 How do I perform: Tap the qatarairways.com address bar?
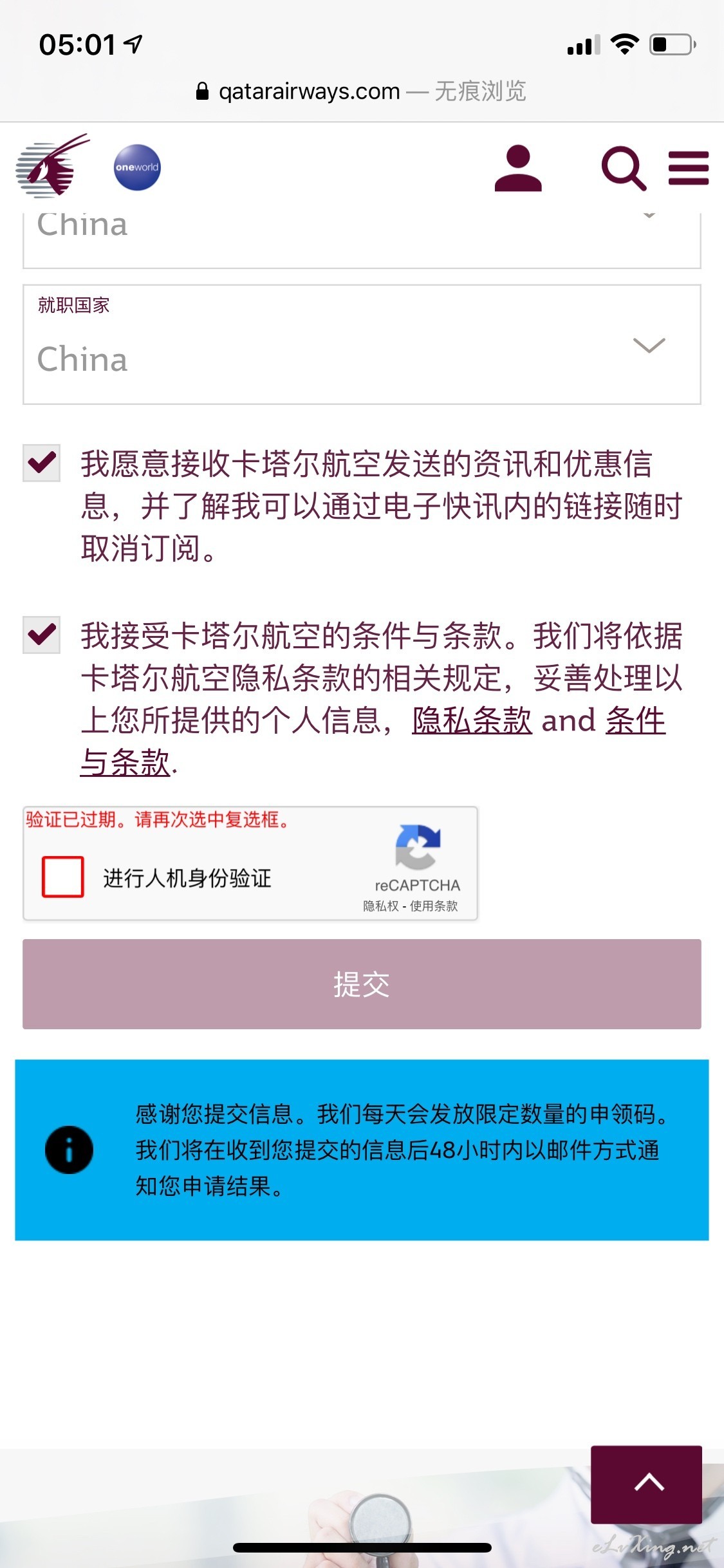click(362, 91)
